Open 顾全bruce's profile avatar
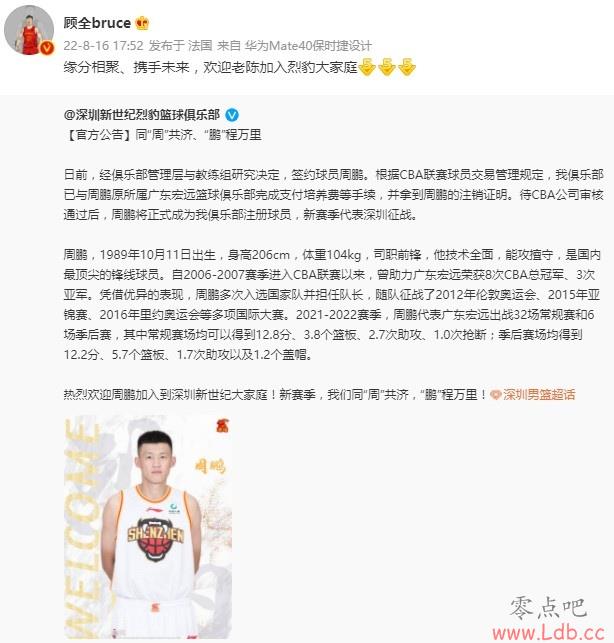The image size is (614, 643). click(x=29, y=33)
